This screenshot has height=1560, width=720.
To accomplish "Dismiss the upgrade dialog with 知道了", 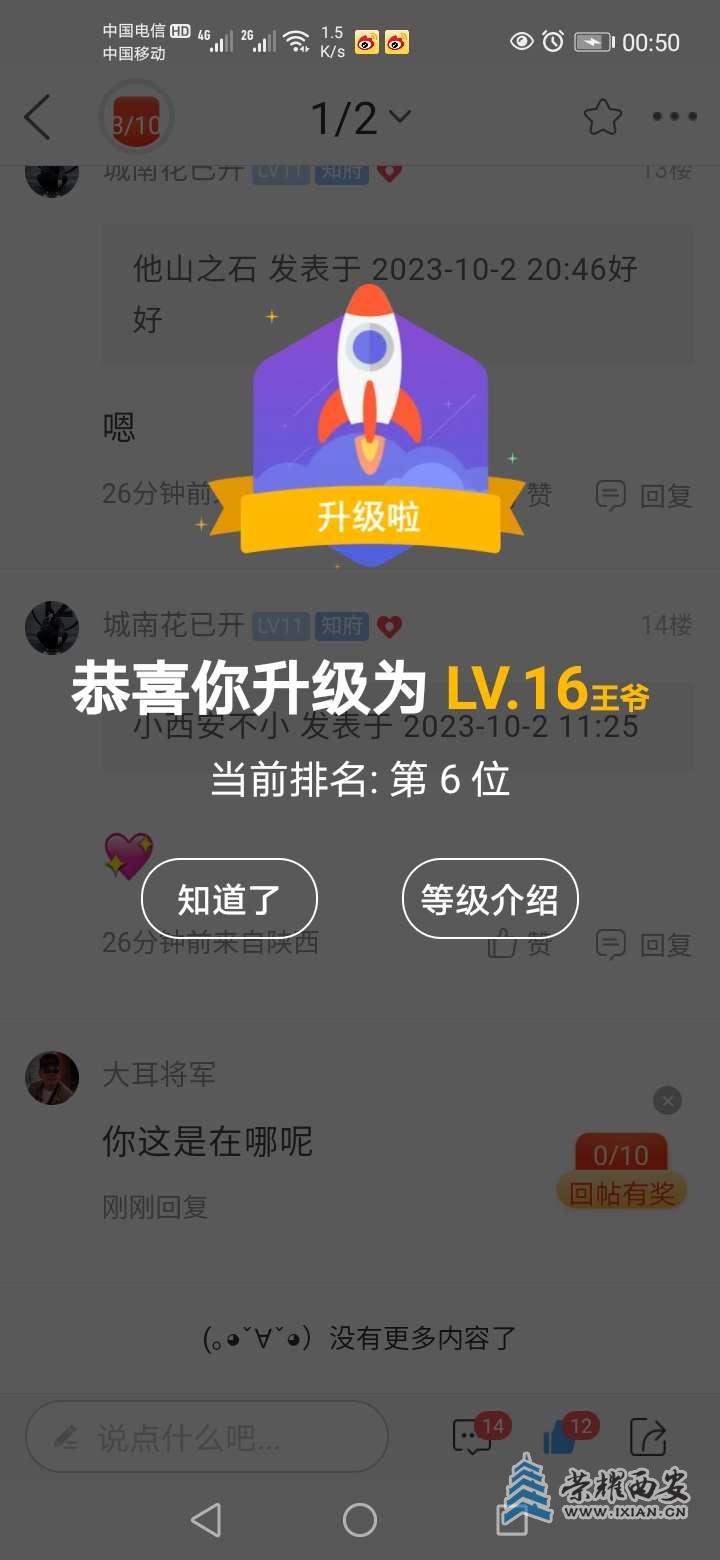I will point(229,899).
